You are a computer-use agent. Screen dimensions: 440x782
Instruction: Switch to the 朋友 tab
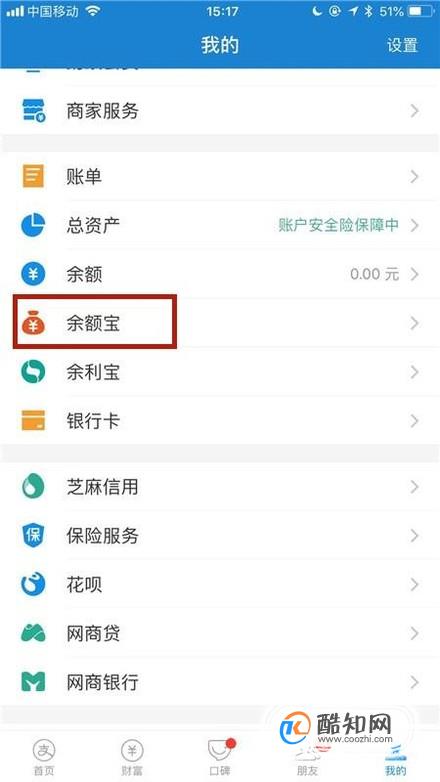click(x=308, y=758)
